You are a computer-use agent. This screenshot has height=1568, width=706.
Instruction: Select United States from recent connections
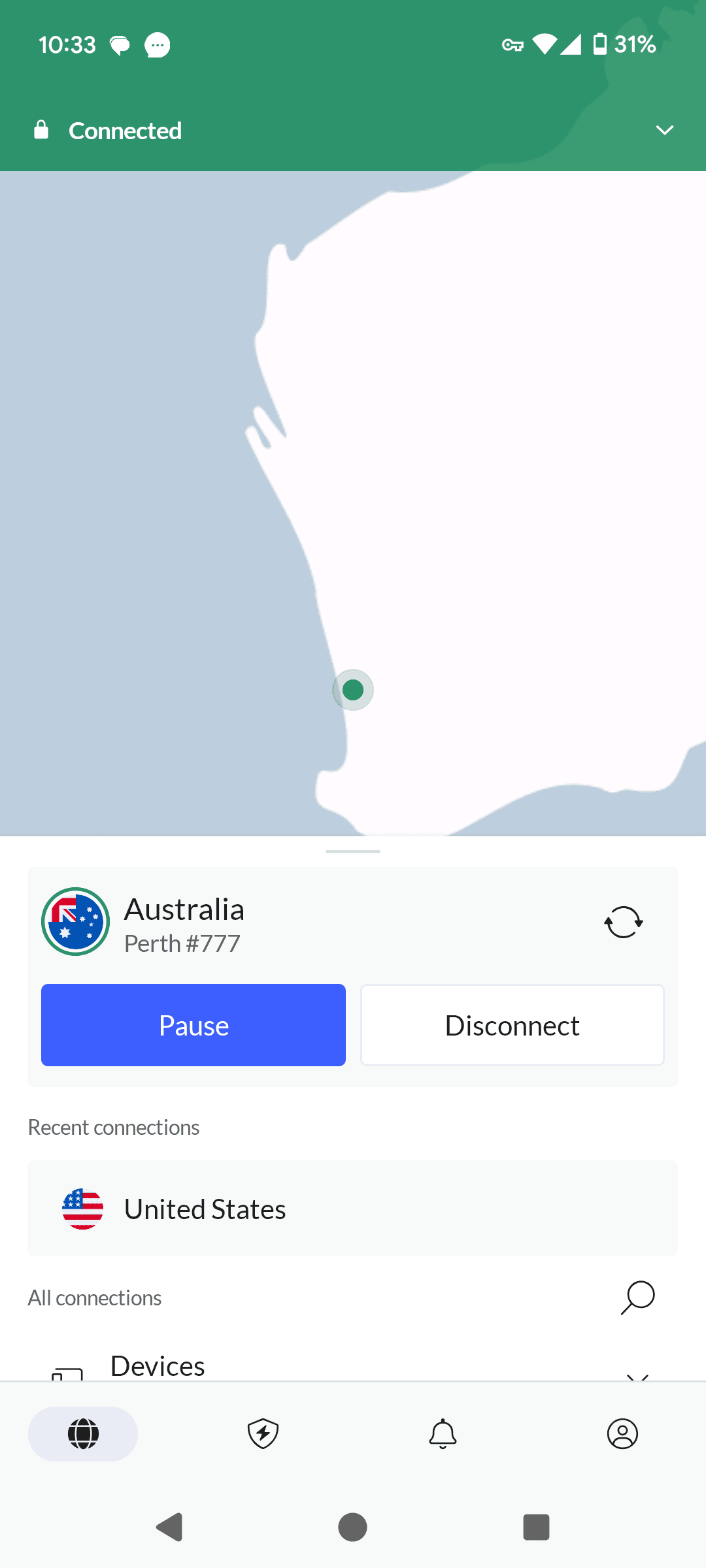click(x=353, y=1209)
